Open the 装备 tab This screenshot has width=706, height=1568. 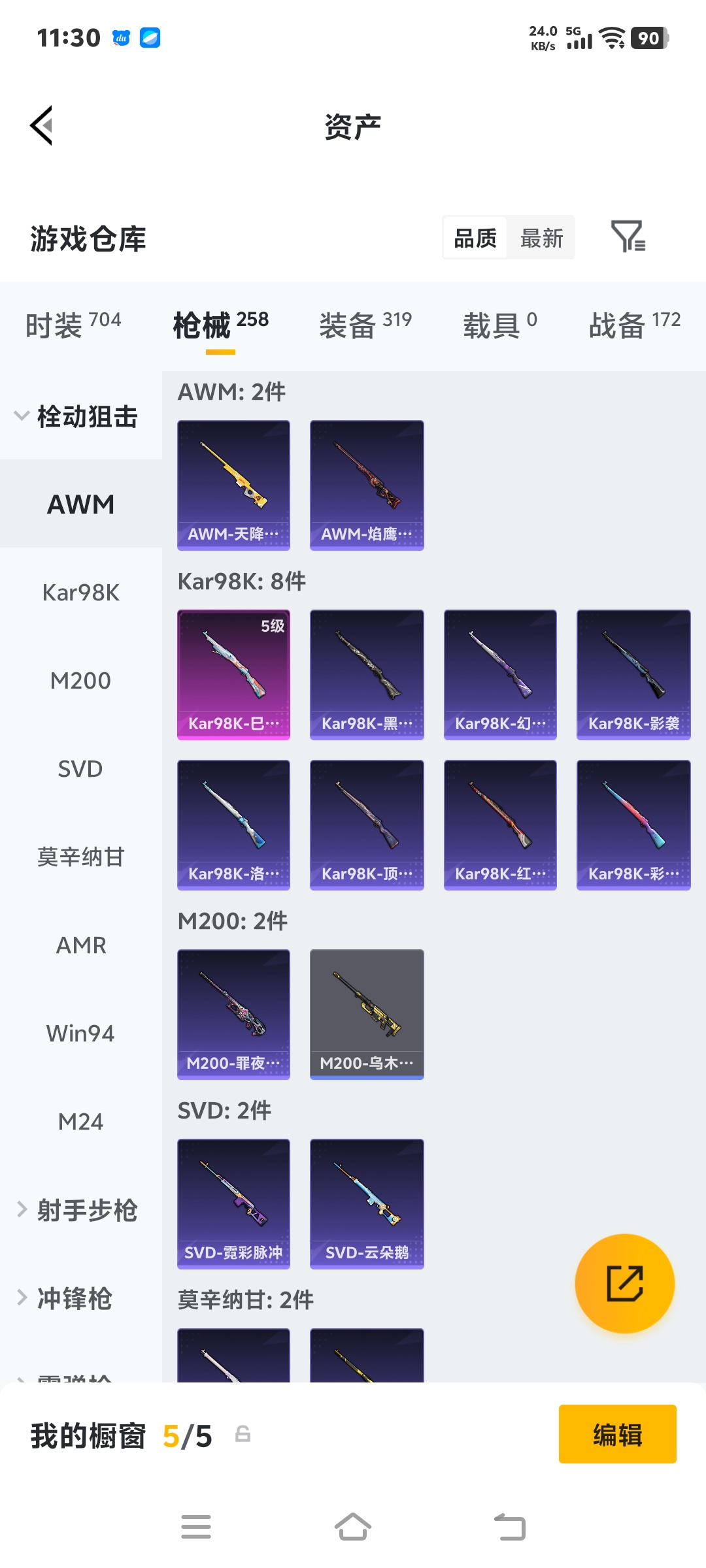(x=365, y=325)
